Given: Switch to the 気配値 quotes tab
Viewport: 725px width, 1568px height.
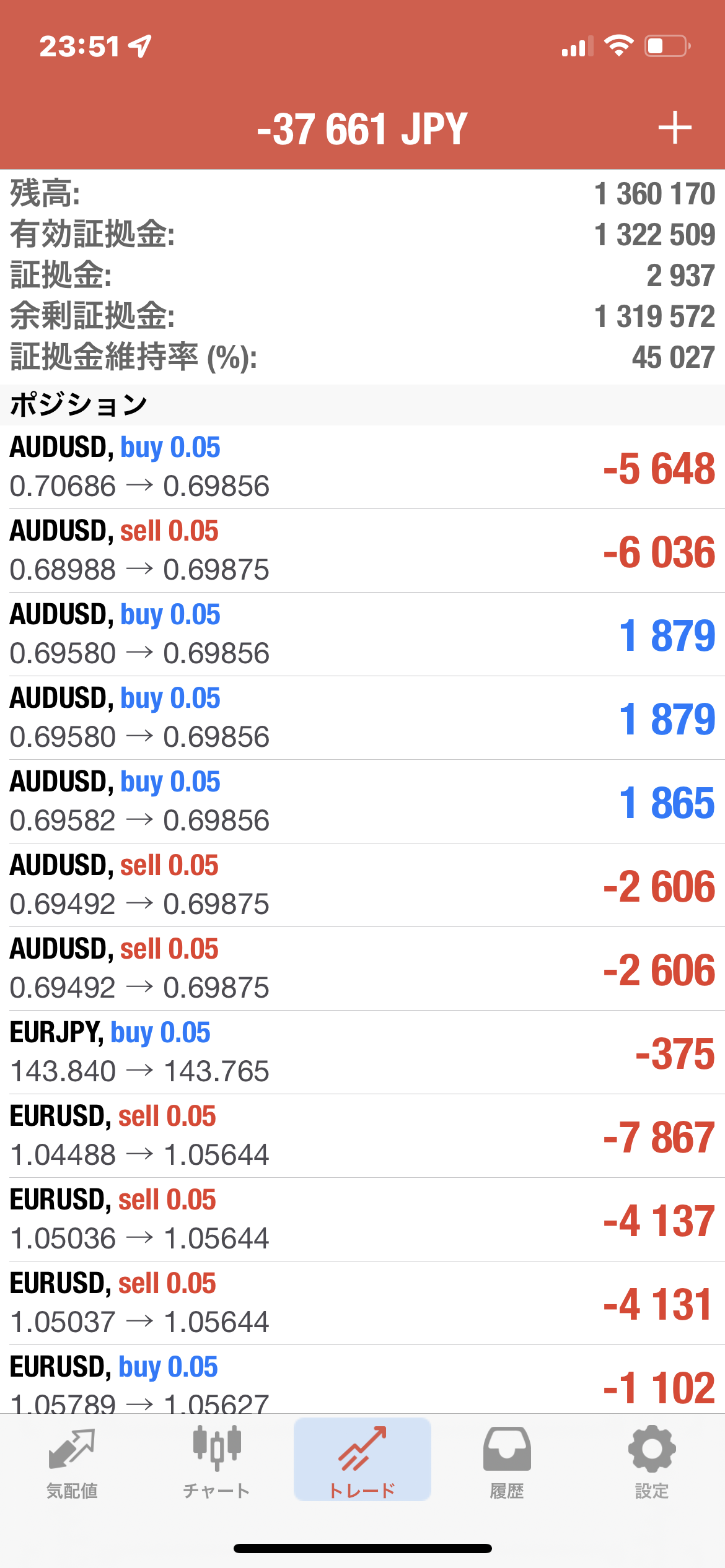Looking at the screenshot, I should point(72,1463).
